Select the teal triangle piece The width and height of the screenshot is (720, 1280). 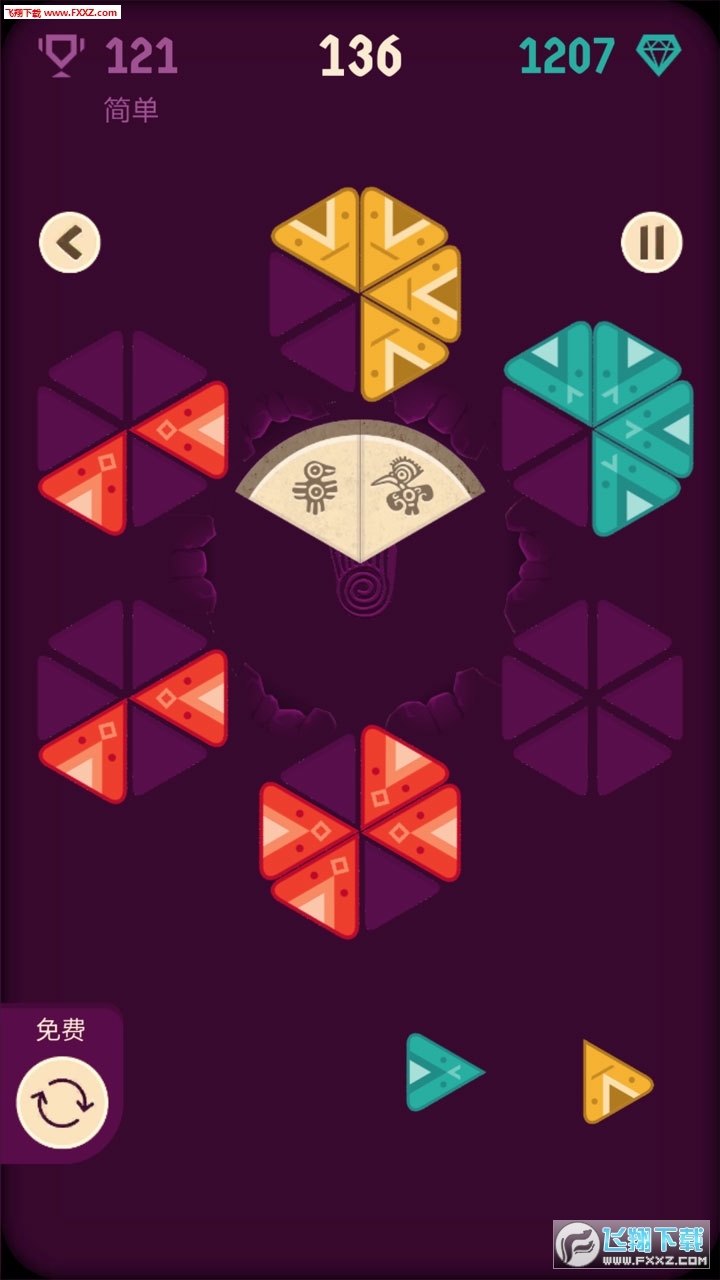coord(440,1072)
